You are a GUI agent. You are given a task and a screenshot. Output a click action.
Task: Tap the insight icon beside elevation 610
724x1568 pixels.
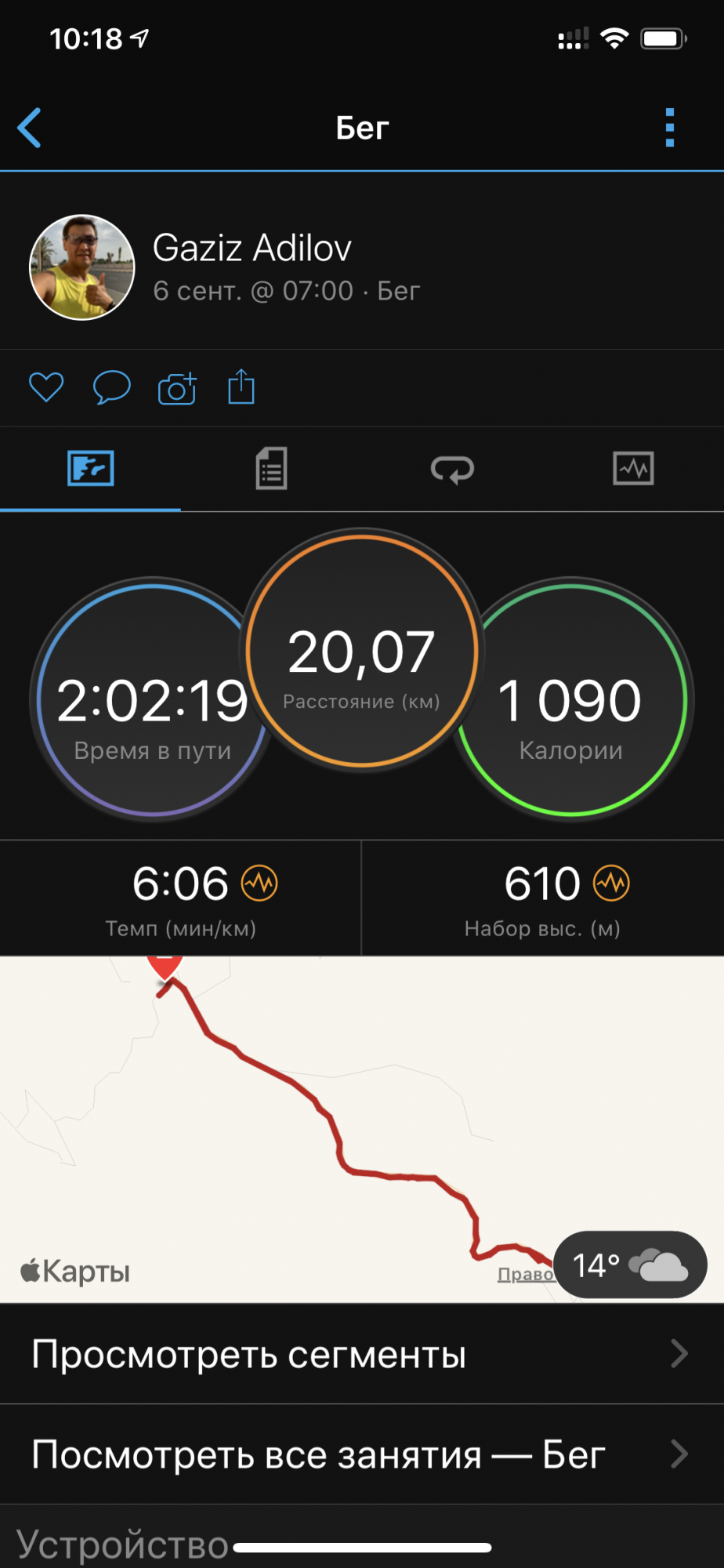pyautogui.click(x=611, y=884)
